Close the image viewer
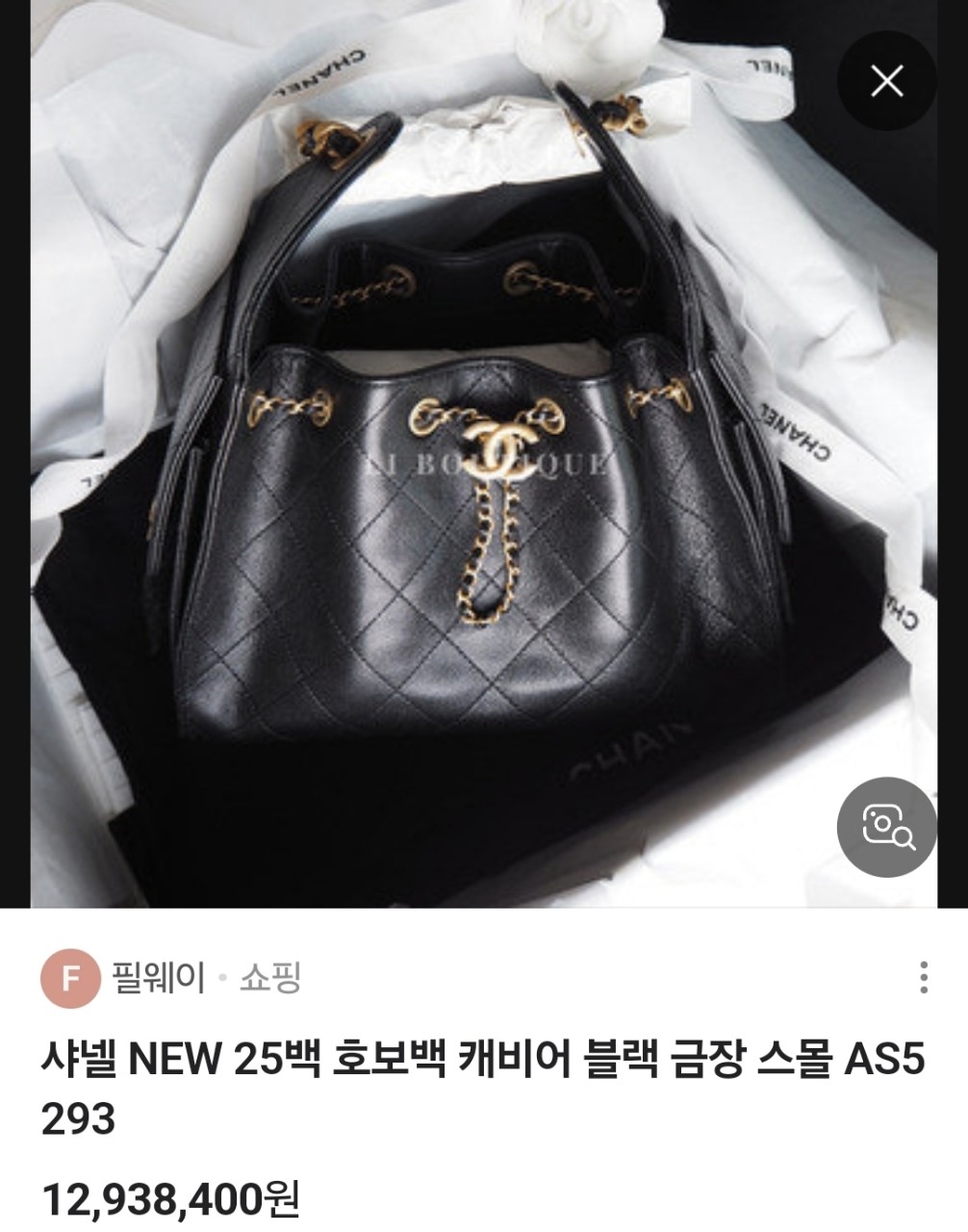 886,82
